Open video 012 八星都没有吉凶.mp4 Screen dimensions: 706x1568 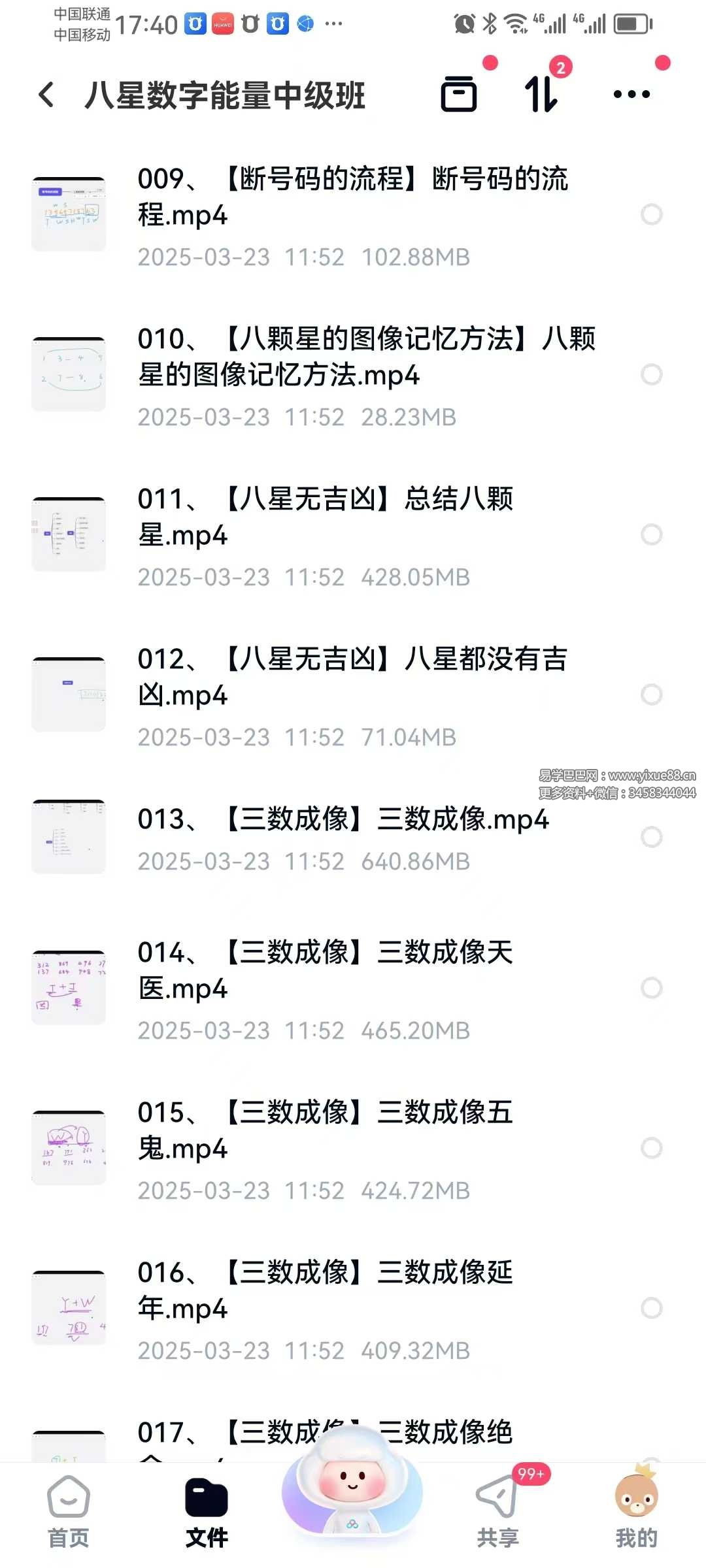click(353, 678)
